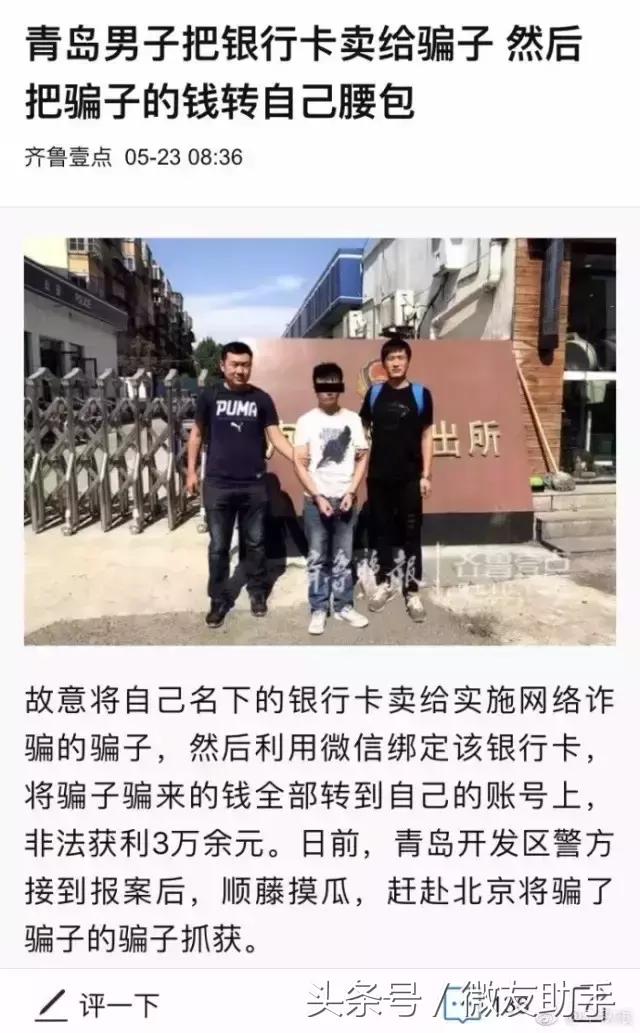This screenshot has width=640, height=1033.
Task: Open the article photo in full view
Action: [x=320, y=441]
